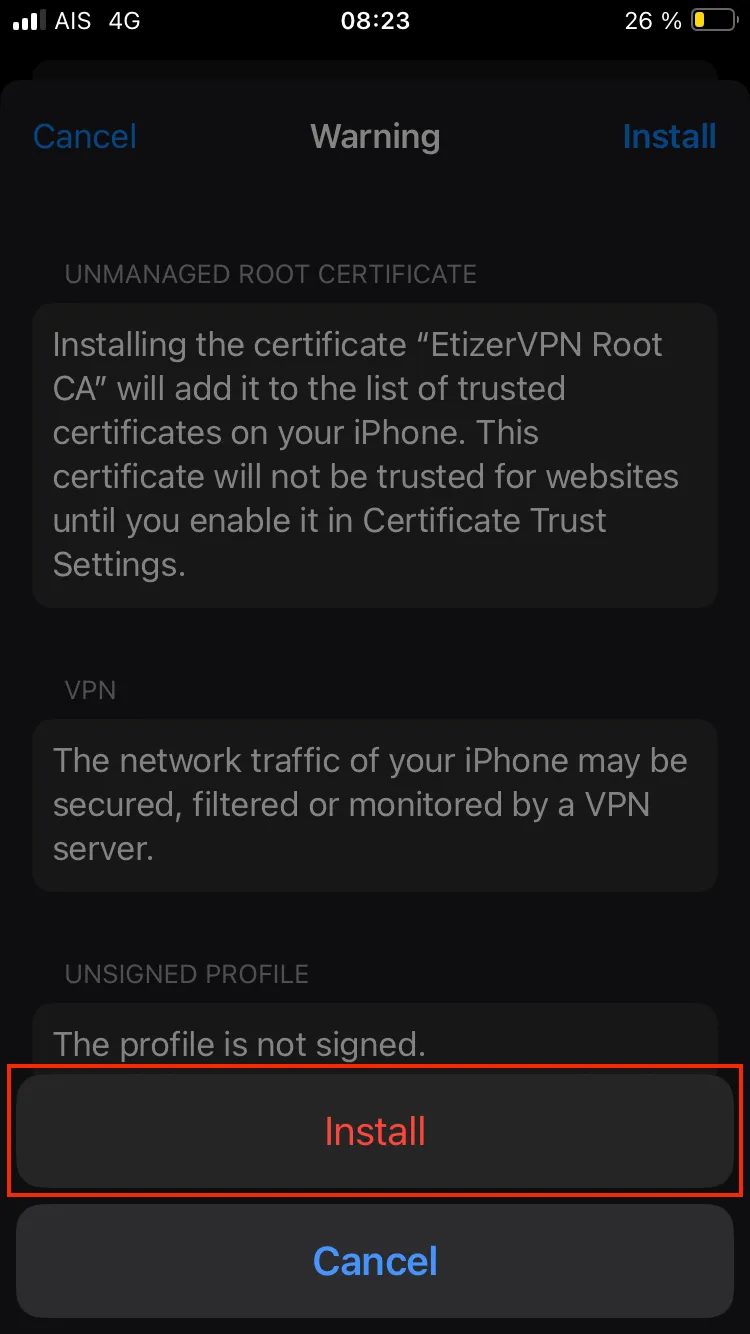Confirm with the red Install button
The width and height of the screenshot is (750, 1334).
[375, 1131]
